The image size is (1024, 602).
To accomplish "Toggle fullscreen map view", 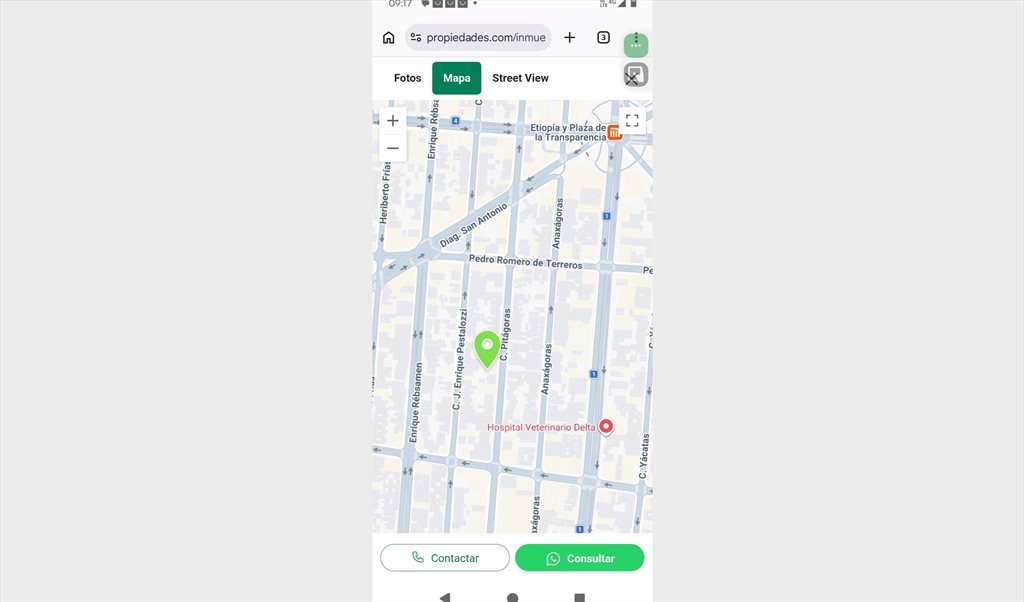I will [632, 121].
